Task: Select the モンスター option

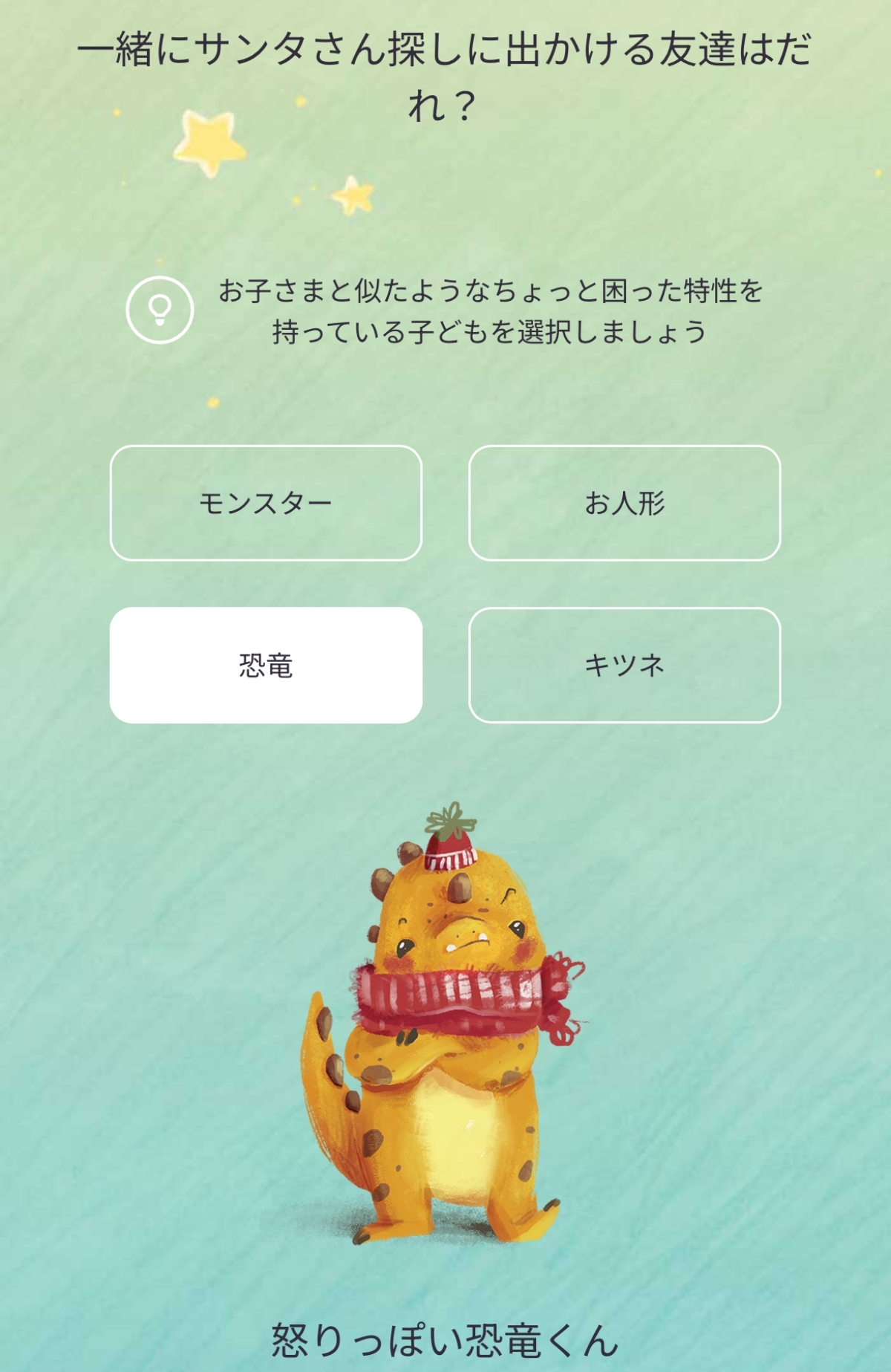Action: pos(266,503)
